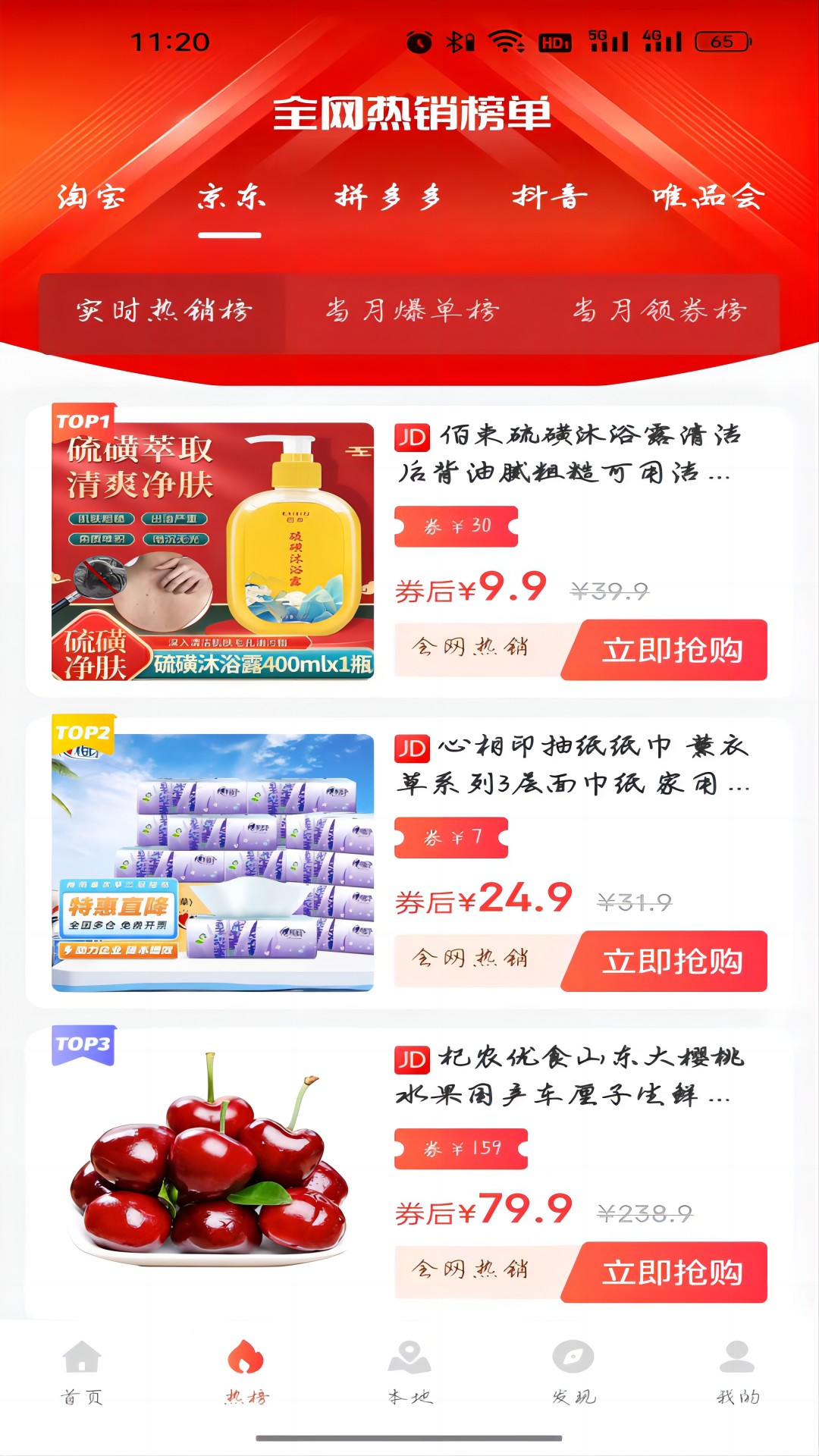Expand the 券¥159 cherry coupon ticket

point(461,1147)
